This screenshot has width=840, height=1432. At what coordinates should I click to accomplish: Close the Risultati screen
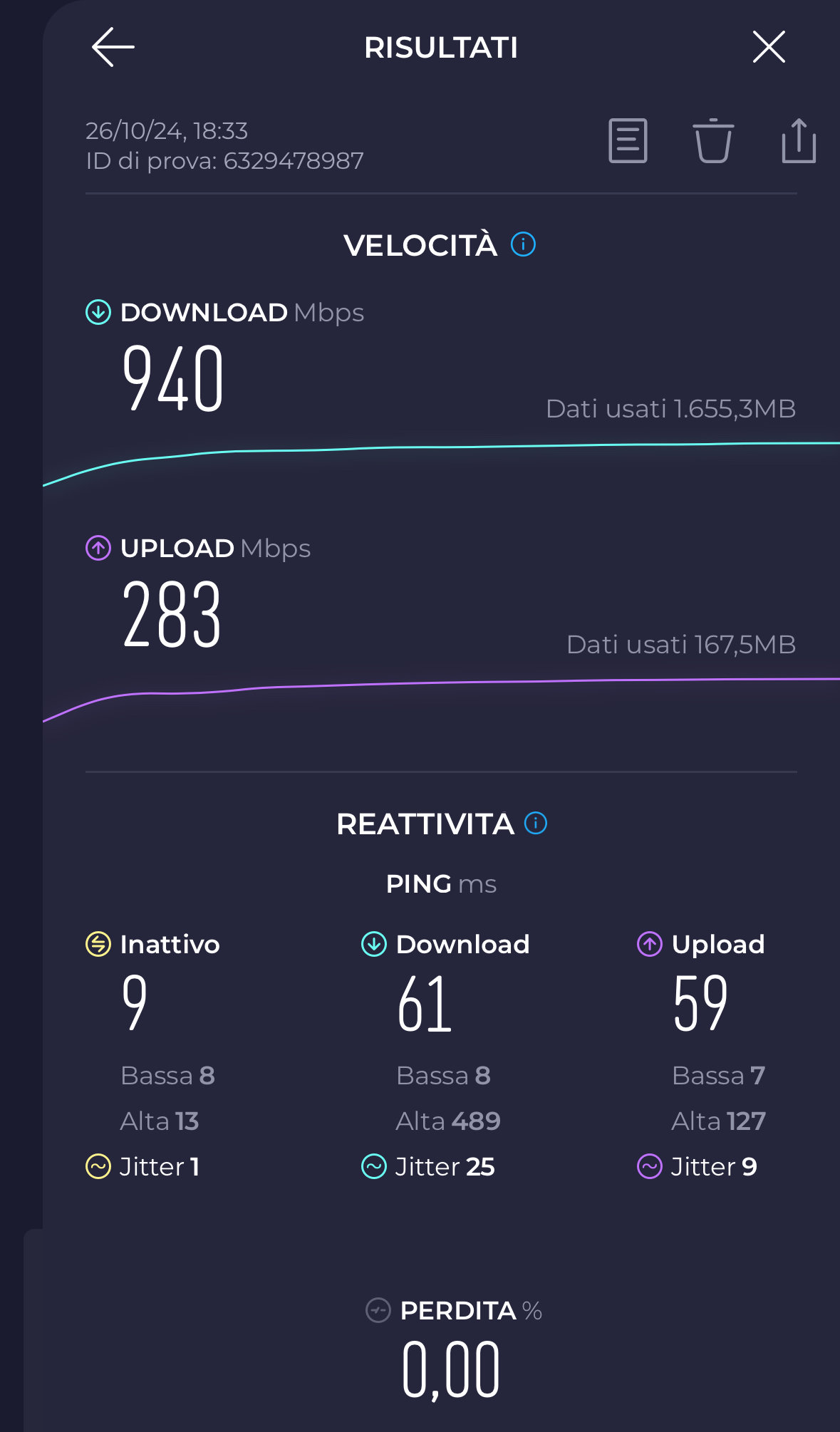(x=769, y=47)
